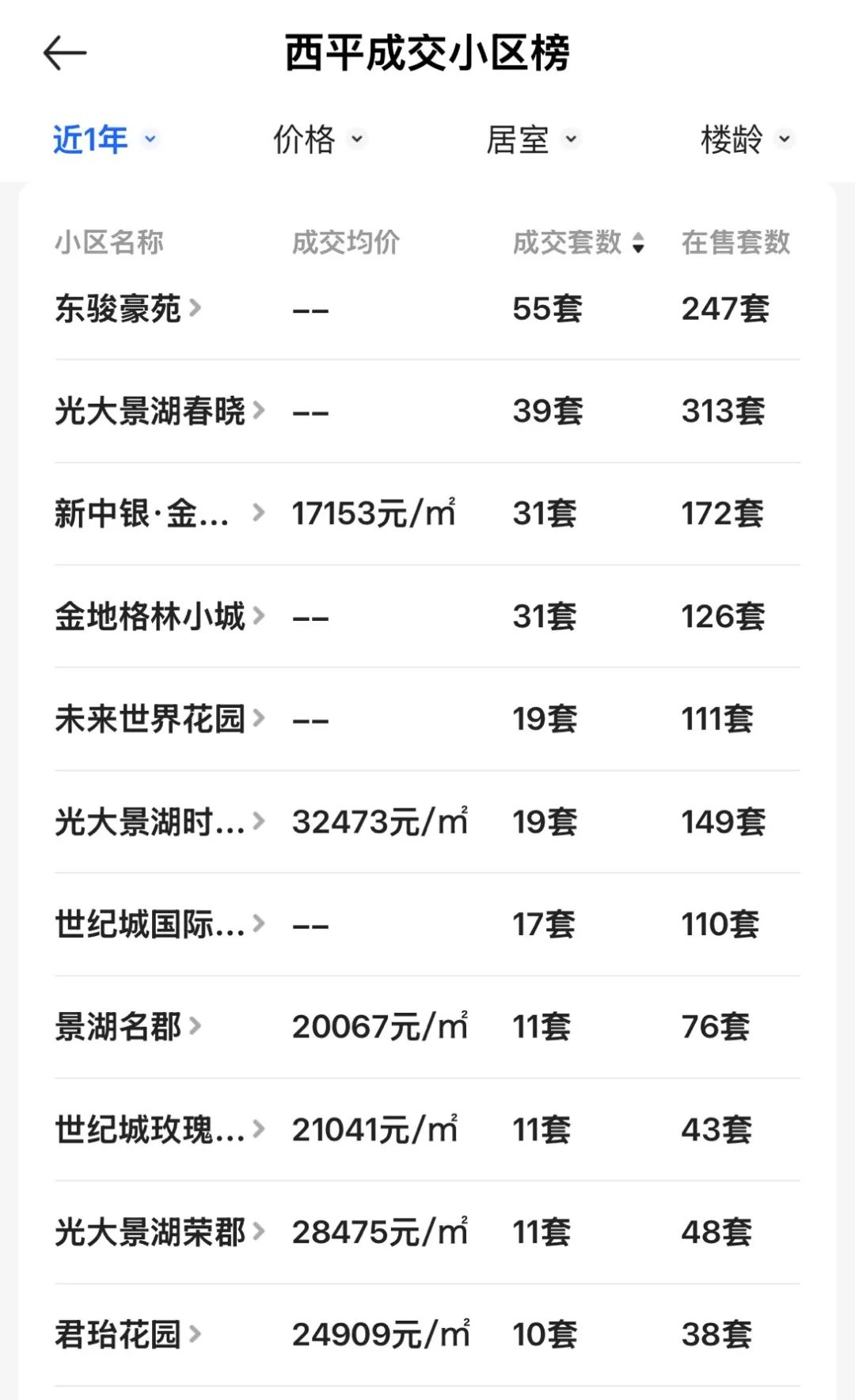Open the 世纪城玫瑰… community row
The height and width of the screenshot is (1400, 855).
(x=158, y=1130)
